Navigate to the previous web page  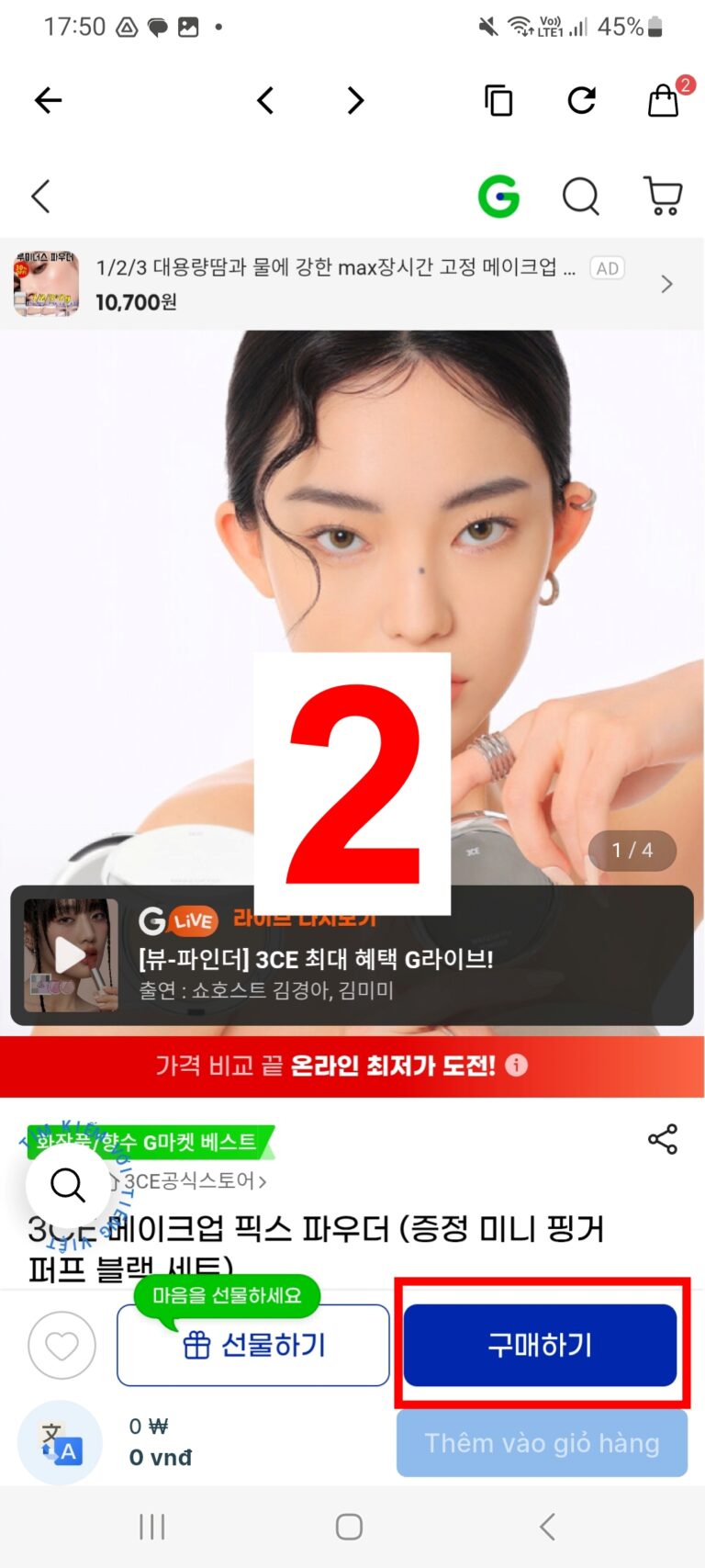click(265, 100)
